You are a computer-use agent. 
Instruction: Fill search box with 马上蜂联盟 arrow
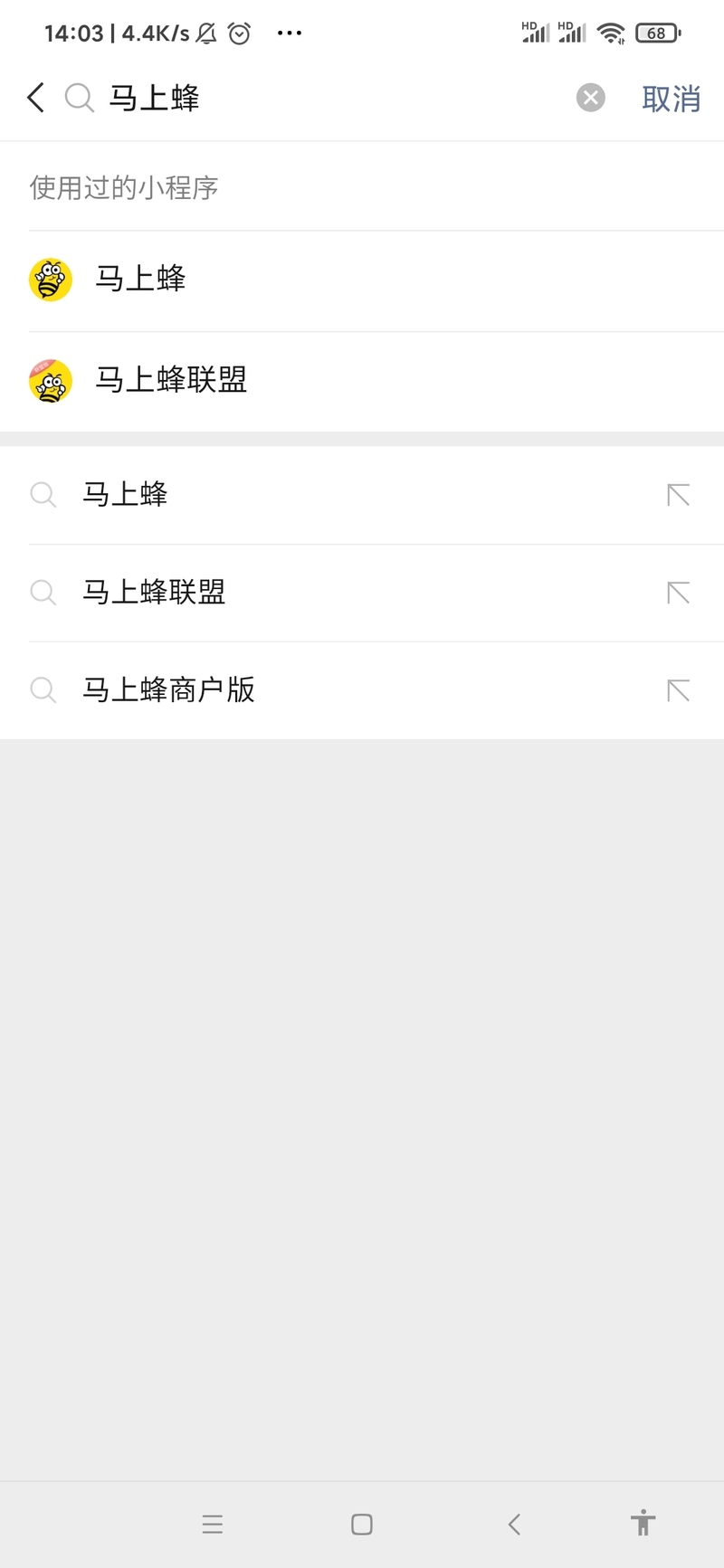[679, 593]
